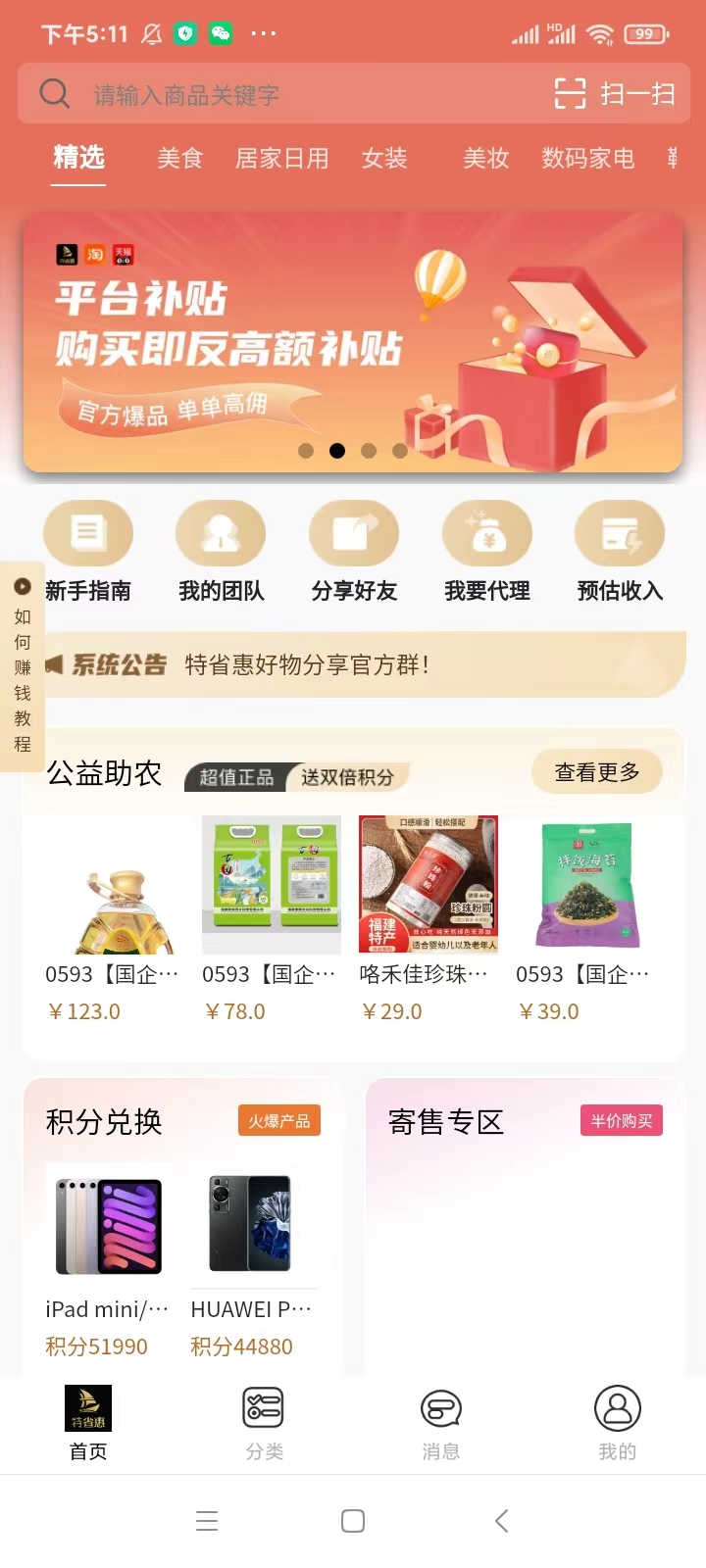
Task: Open the 扫一扫 scanner
Action: (616, 94)
